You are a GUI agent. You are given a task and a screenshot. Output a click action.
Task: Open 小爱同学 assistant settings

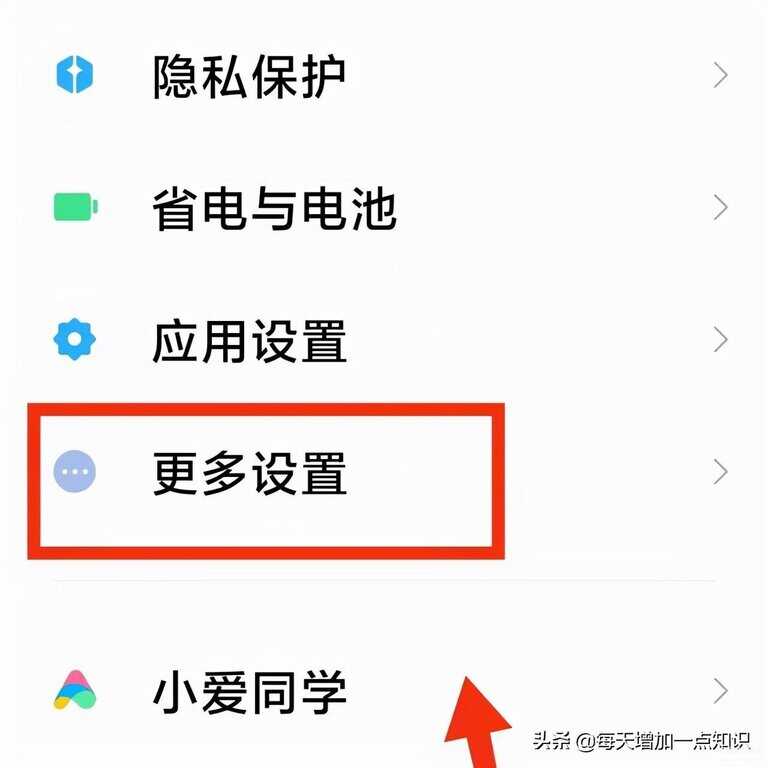pos(250,690)
